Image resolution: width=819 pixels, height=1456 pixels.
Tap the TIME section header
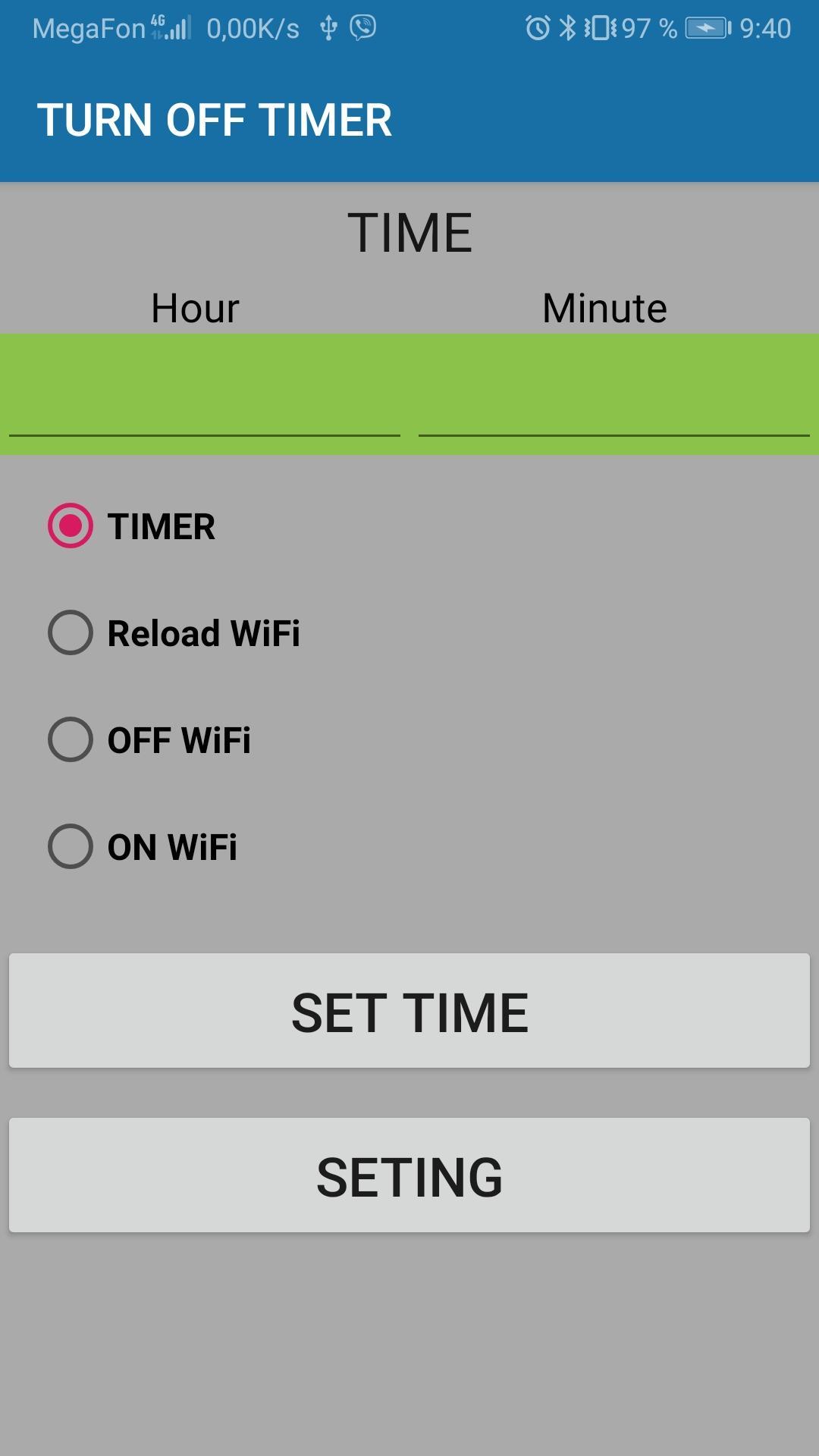[x=409, y=232]
